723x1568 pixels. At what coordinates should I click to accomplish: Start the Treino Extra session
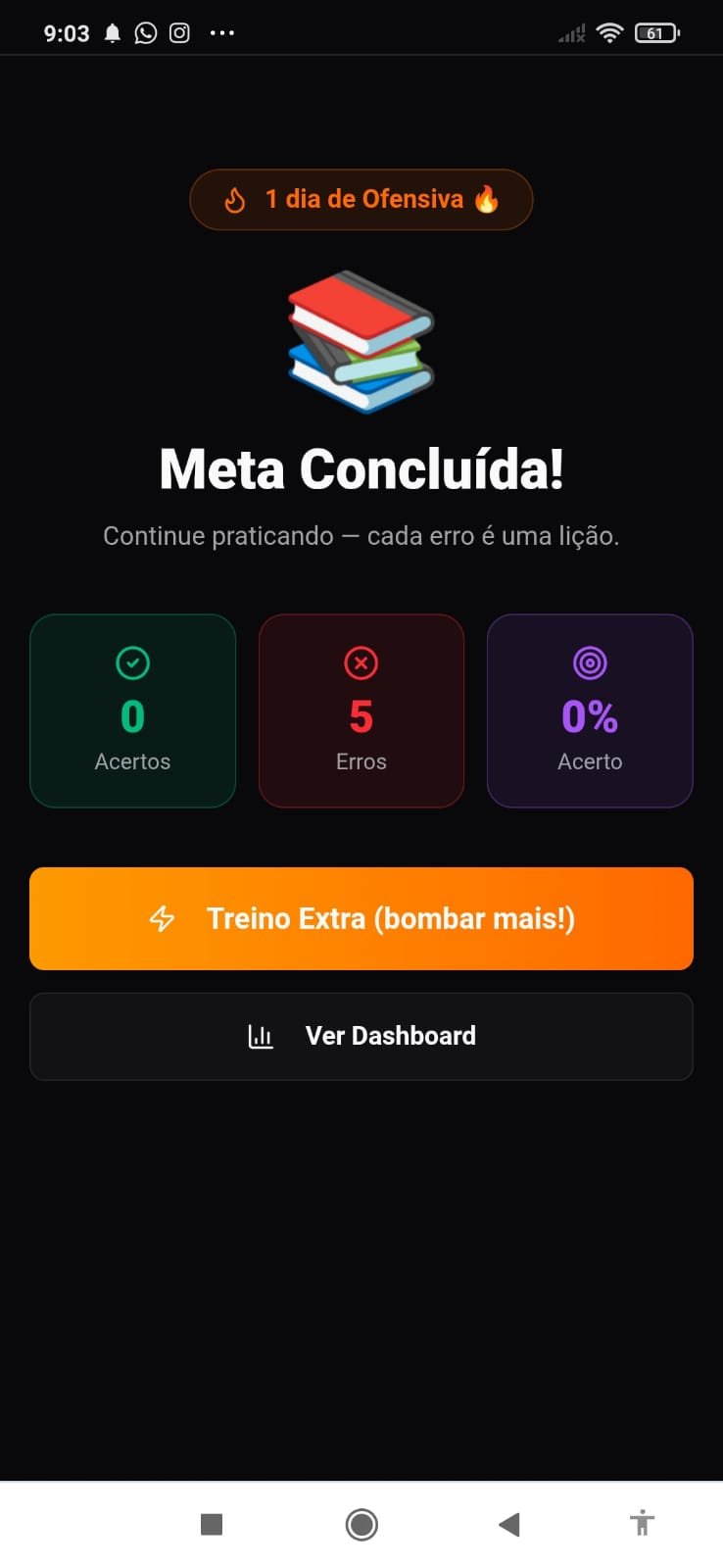click(361, 918)
